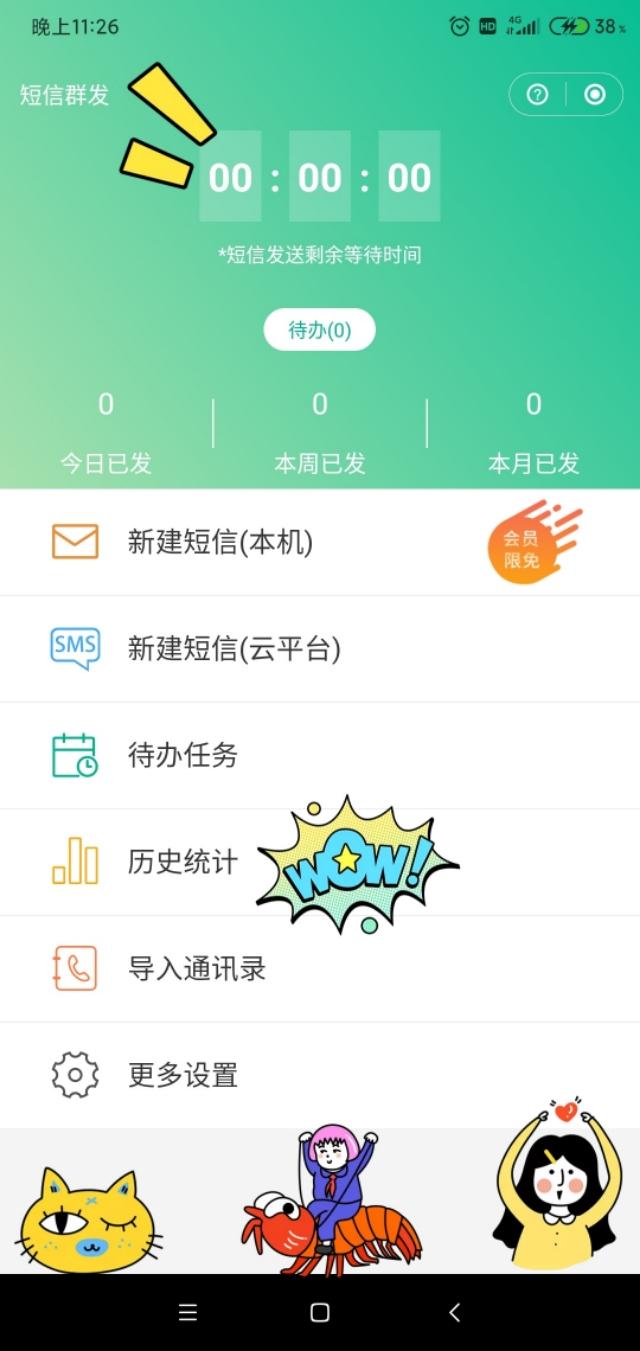Go back using the system back button
The width and height of the screenshot is (640, 1351).
pos(455,1312)
